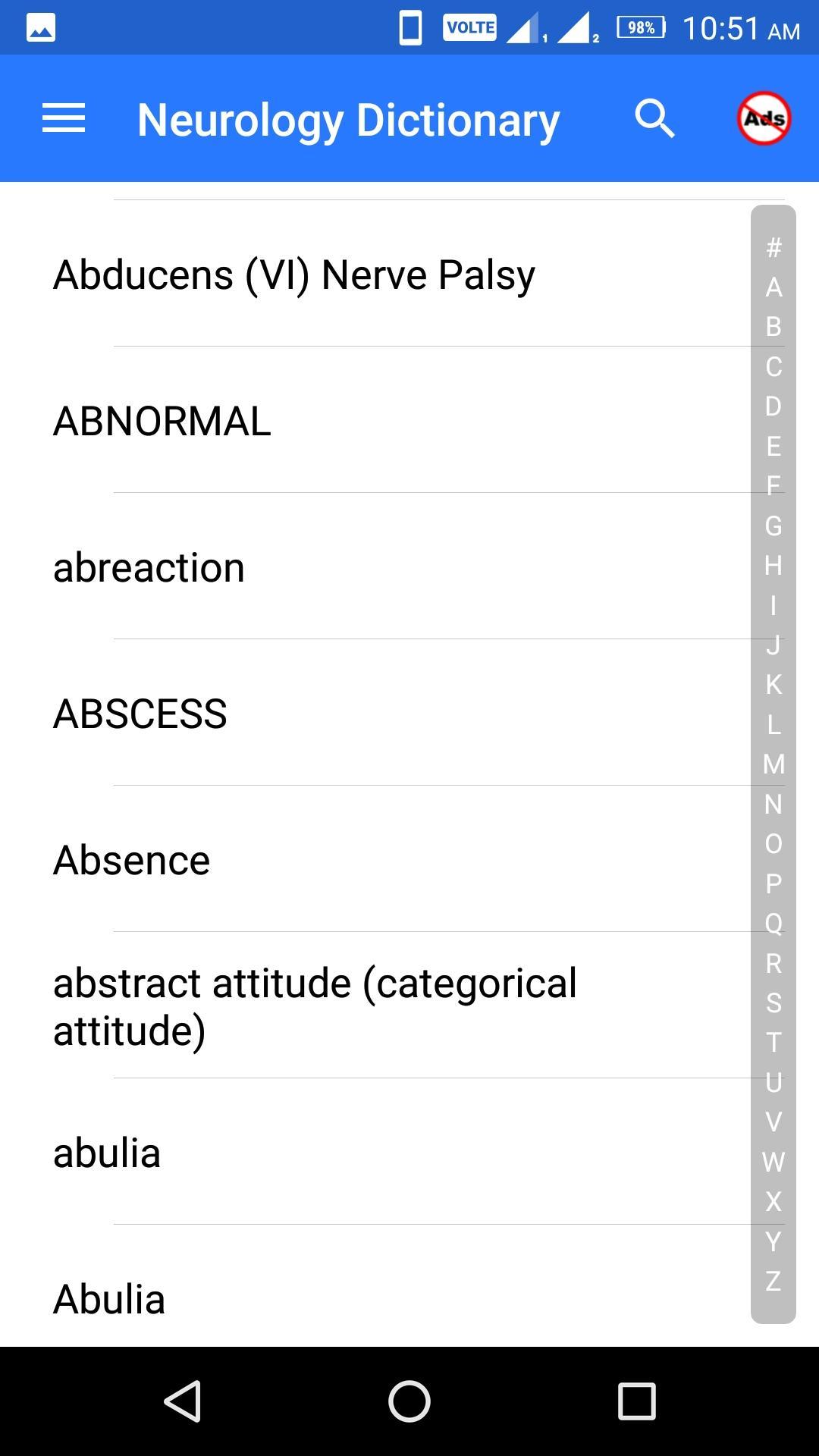Open the lowercase abulia entry
Screen dimensions: 819x1456
coord(107,1153)
